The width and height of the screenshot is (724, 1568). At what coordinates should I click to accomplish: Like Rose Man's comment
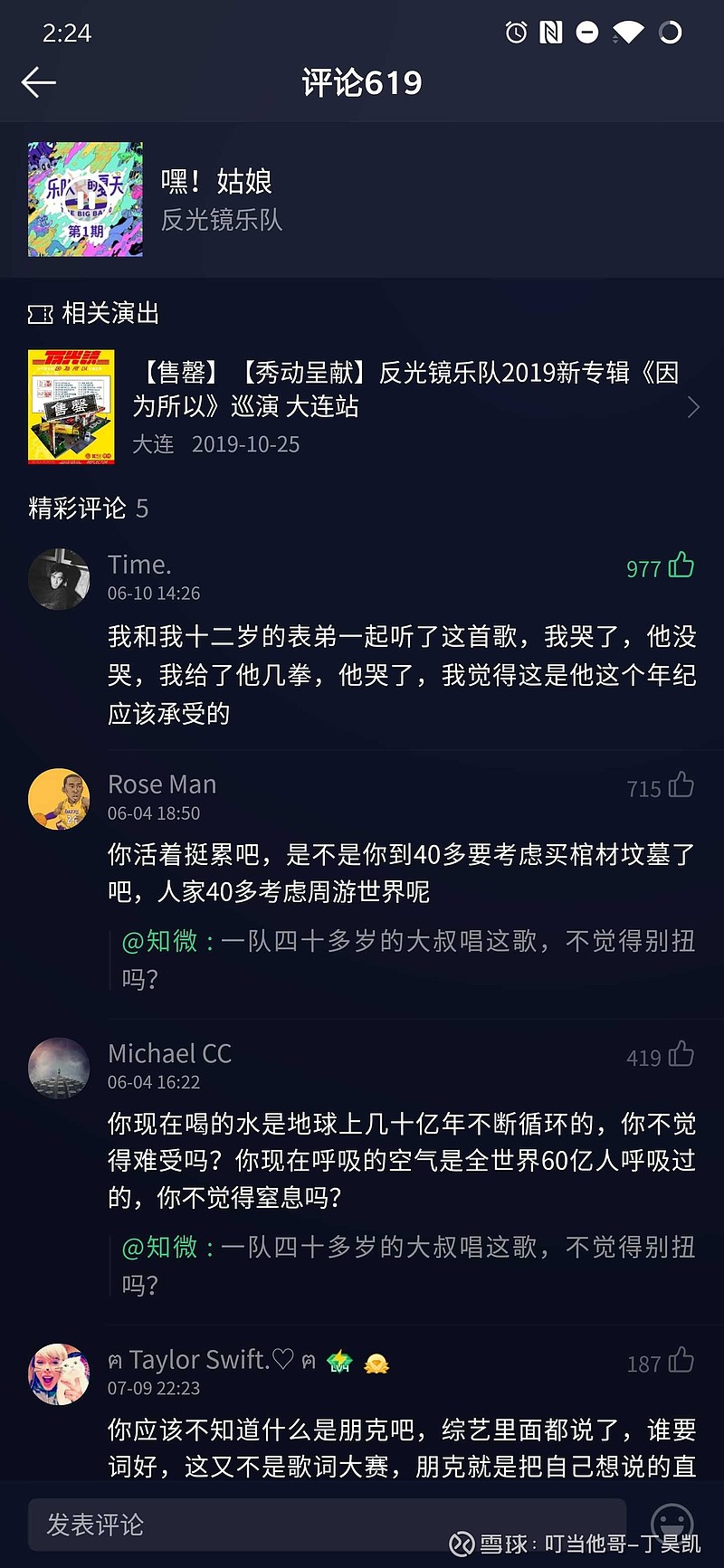(x=681, y=786)
